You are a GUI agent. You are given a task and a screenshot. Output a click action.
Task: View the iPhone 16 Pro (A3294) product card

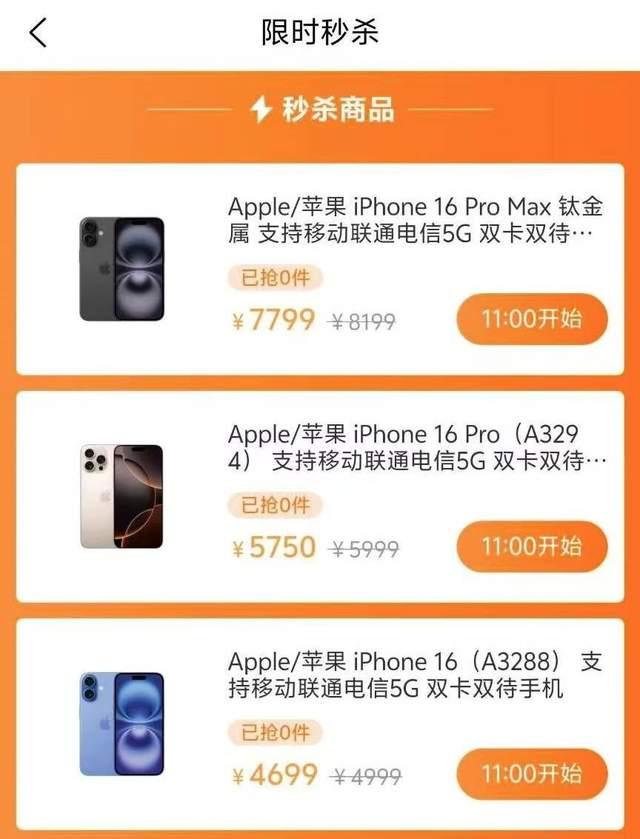pyautogui.click(x=400, y=448)
